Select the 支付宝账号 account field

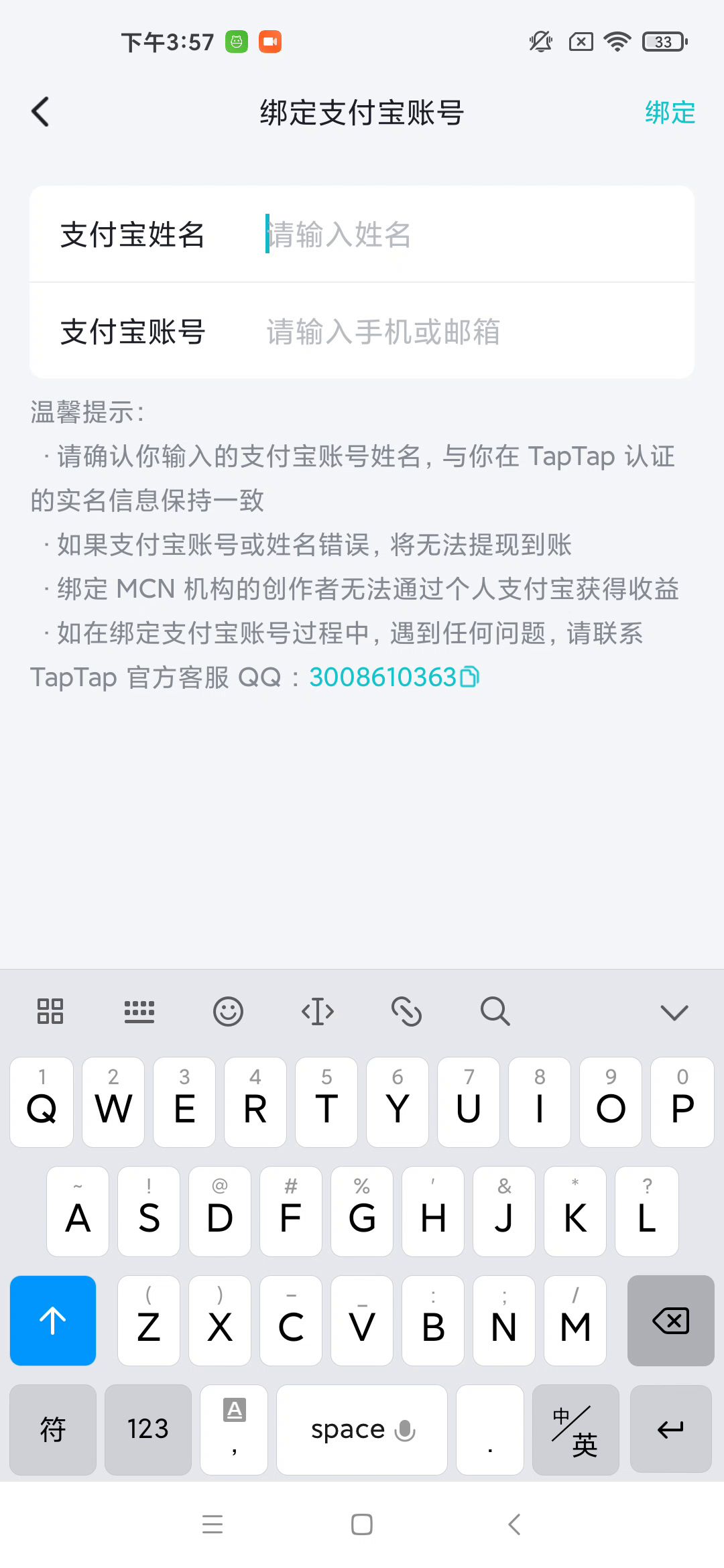[x=469, y=332]
